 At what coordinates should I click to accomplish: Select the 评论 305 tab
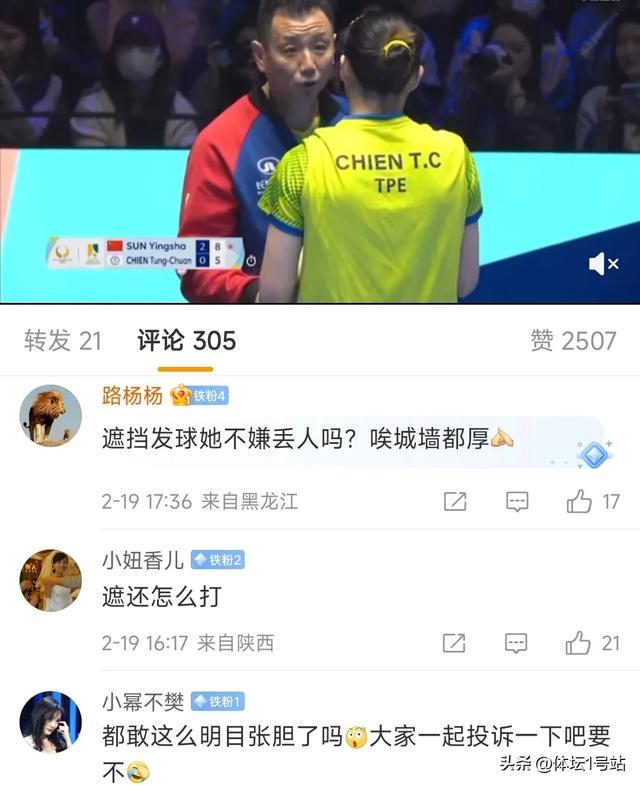[187, 341]
